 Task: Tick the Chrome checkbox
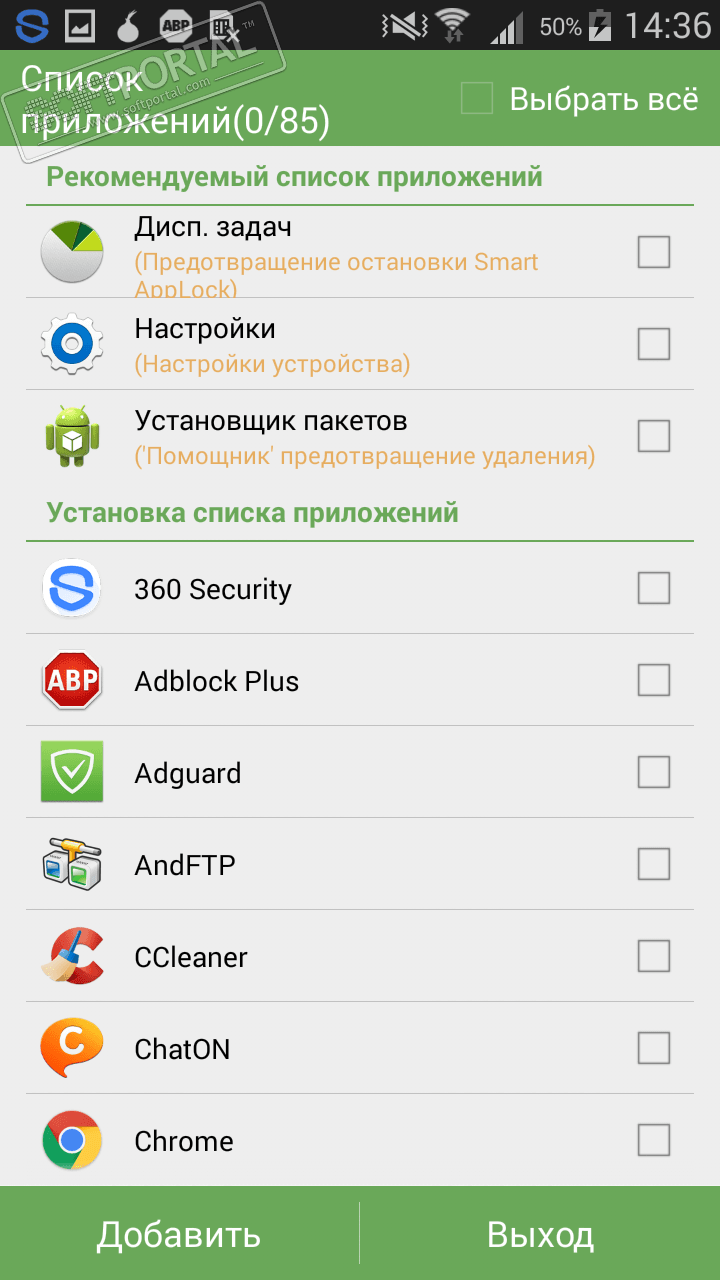(654, 1140)
